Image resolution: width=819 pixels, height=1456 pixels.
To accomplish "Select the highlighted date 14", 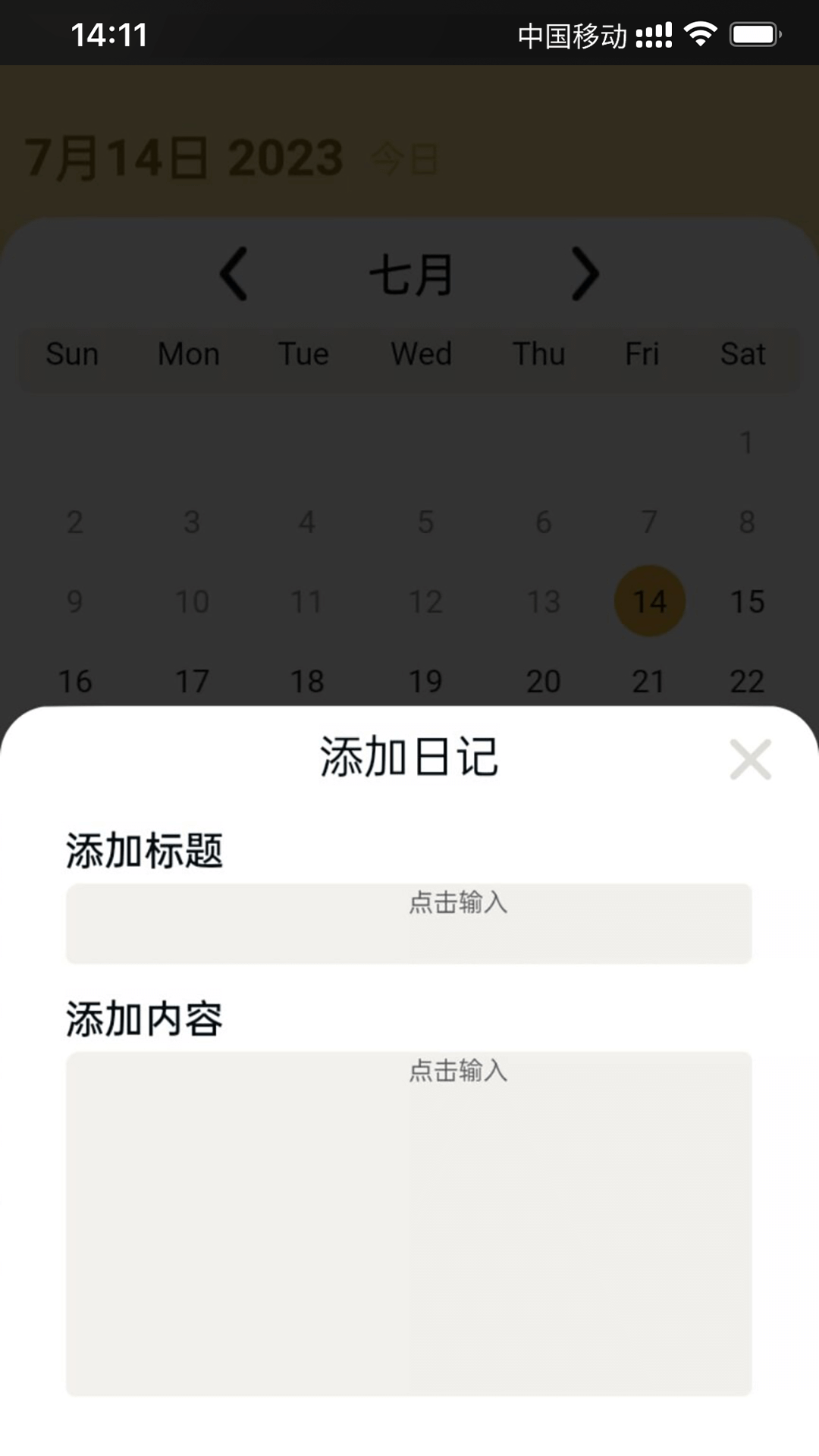I will pyautogui.click(x=650, y=601).
